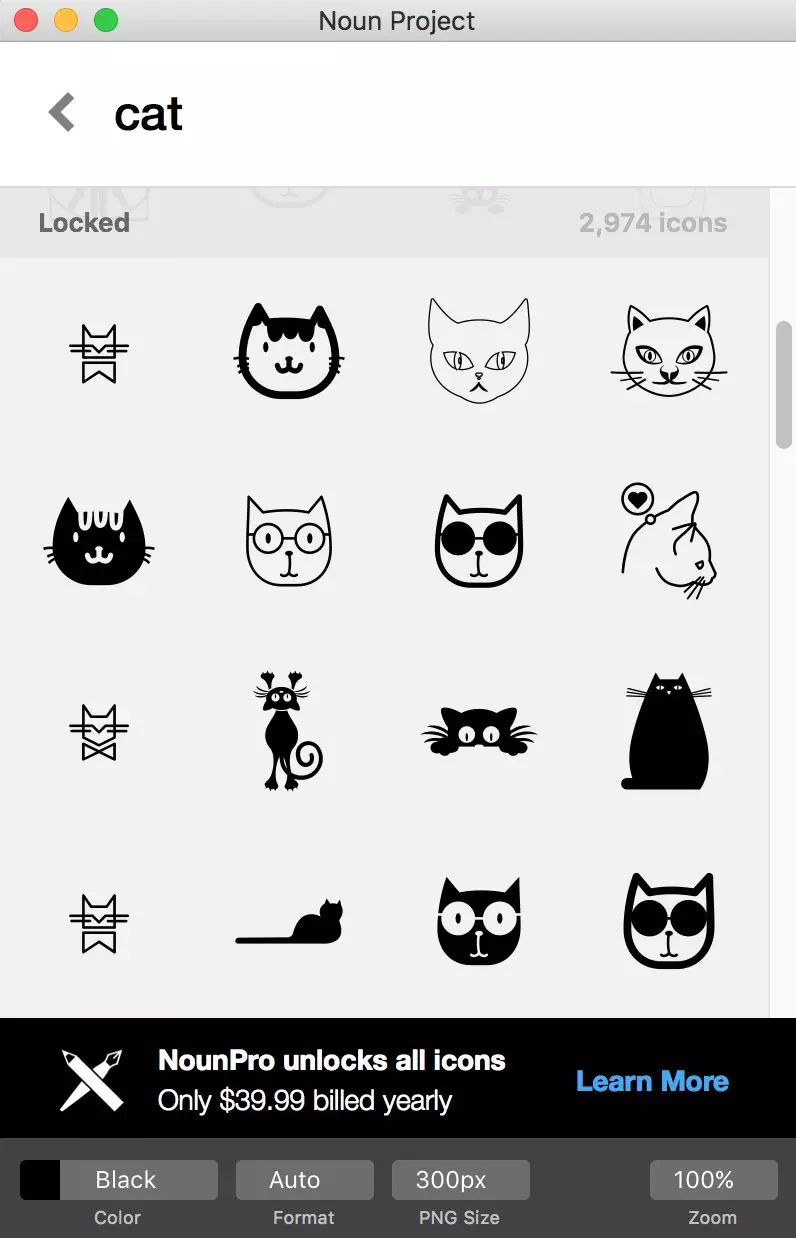Select the cat profile with heart bubble
Screen dimensions: 796x1238
click(x=669, y=541)
